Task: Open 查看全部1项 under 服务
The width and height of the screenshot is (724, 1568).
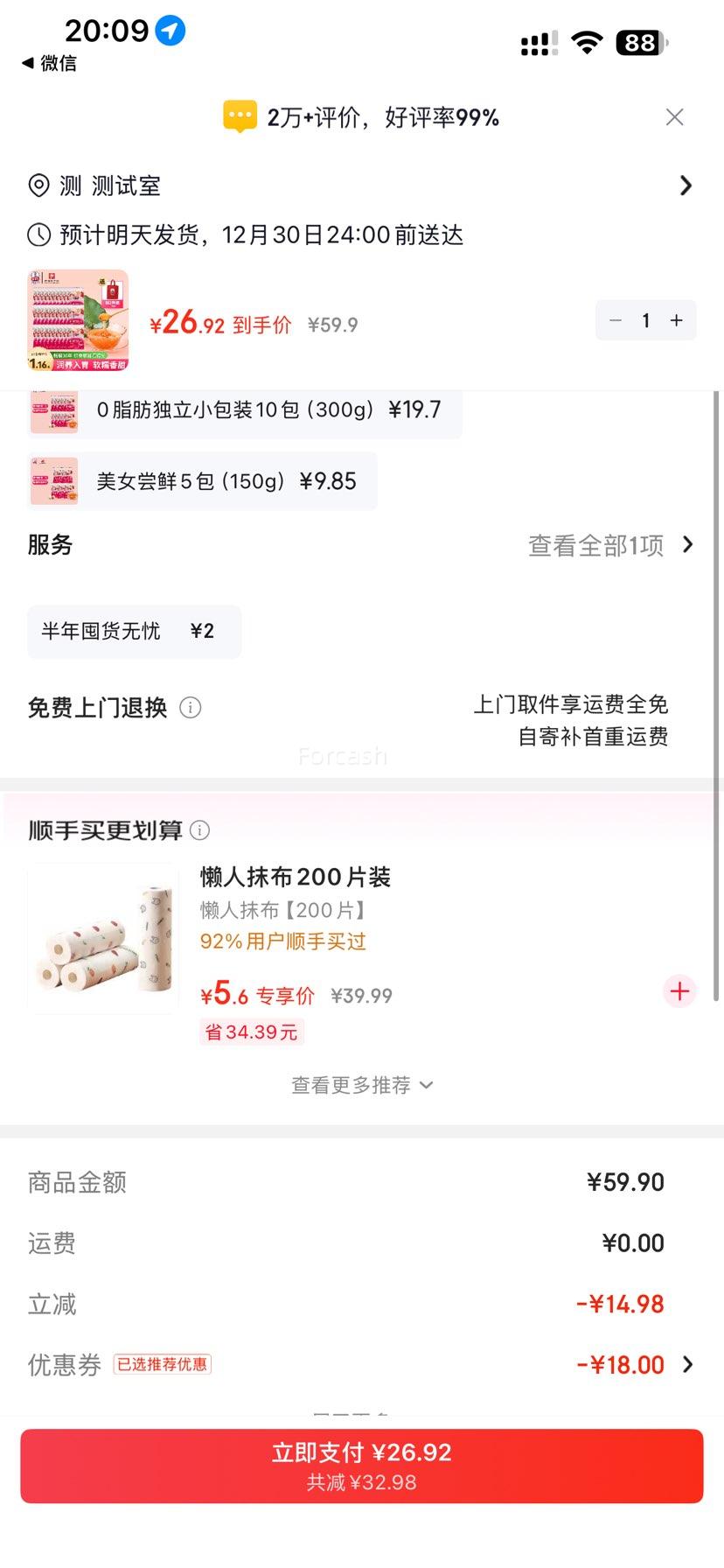Action: (597, 544)
